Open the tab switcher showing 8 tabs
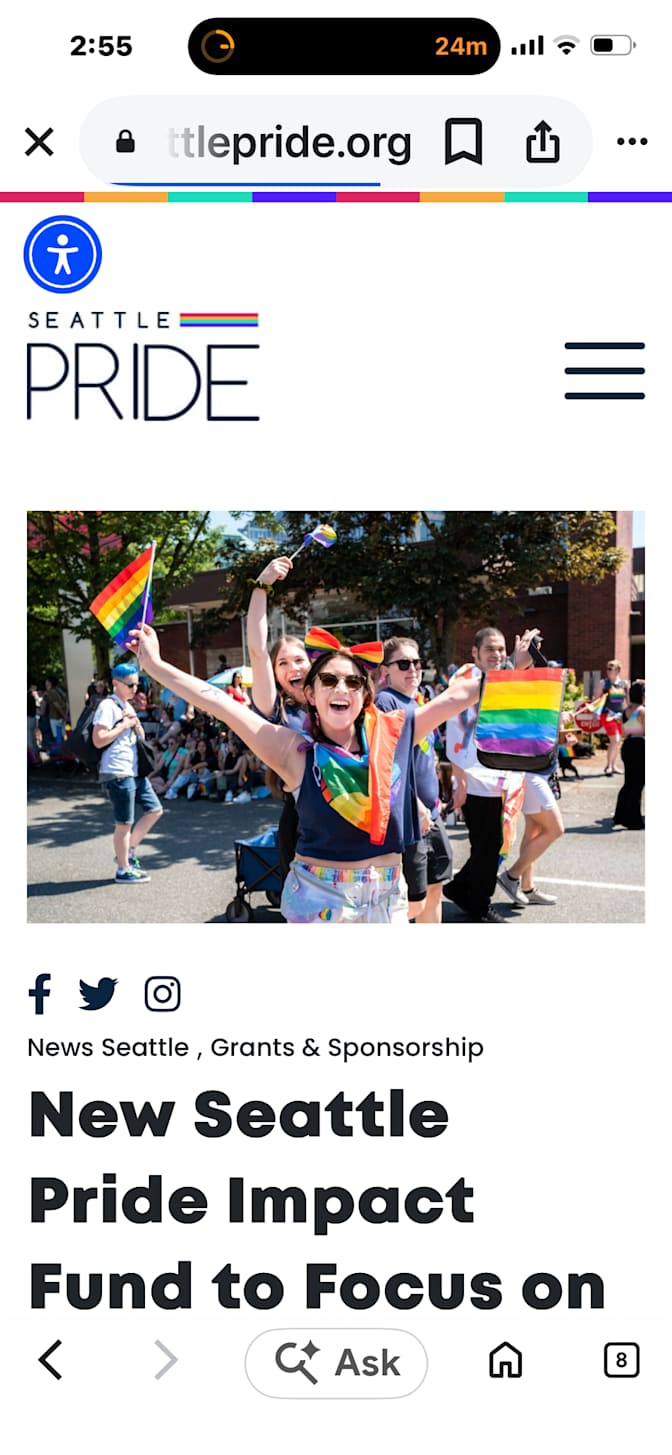The width and height of the screenshot is (672, 1455). pyautogui.click(x=621, y=1361)
